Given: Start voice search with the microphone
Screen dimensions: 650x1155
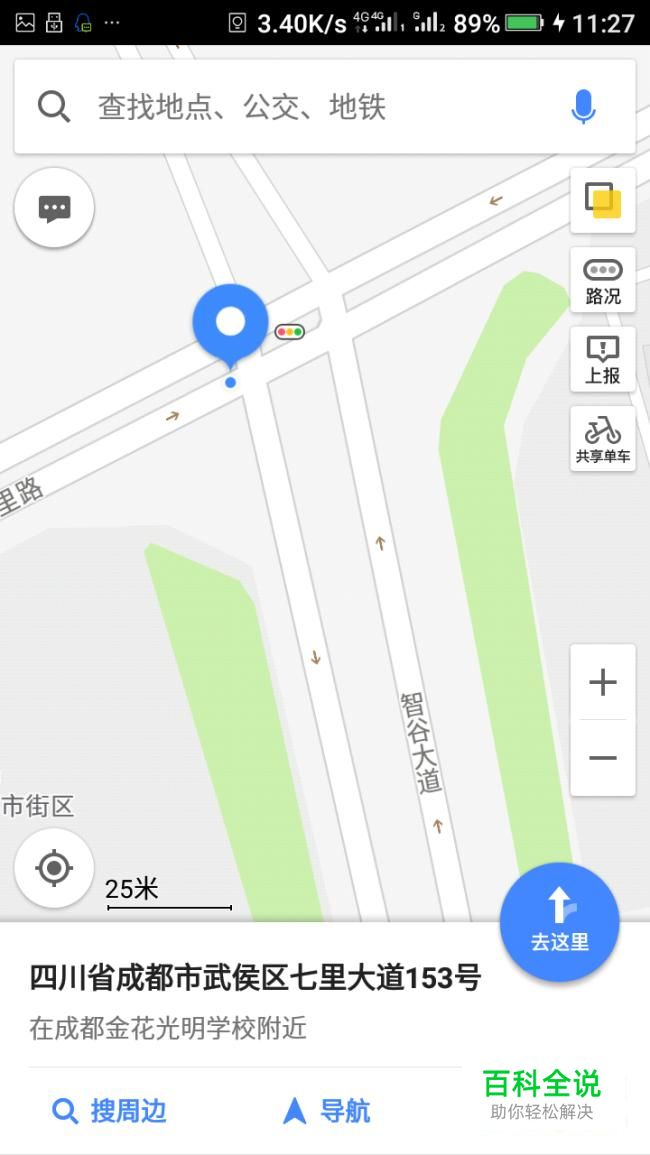Looking at the screenshot, I should [x=584, y=107].
